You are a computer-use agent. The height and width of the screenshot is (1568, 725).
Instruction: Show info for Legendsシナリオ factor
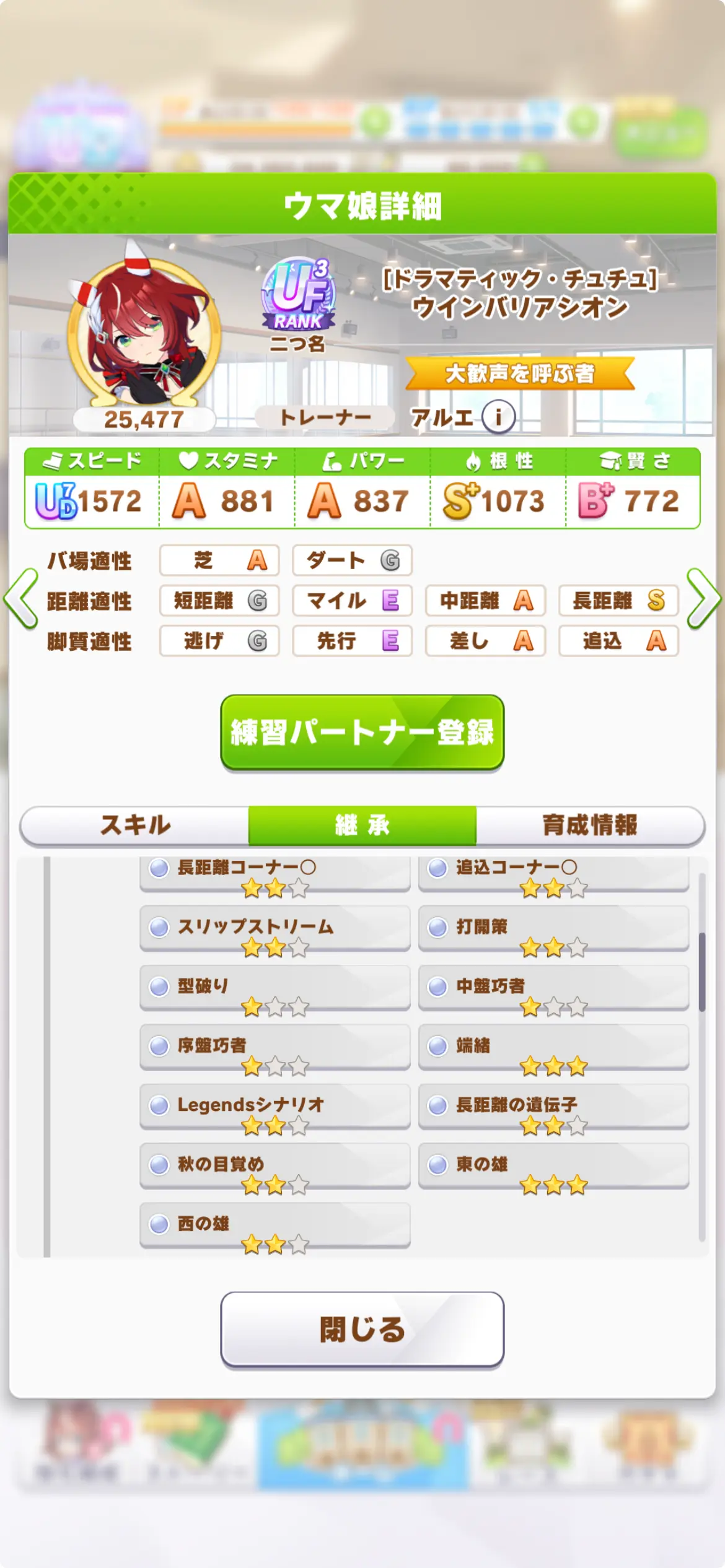pos(275,1107)
